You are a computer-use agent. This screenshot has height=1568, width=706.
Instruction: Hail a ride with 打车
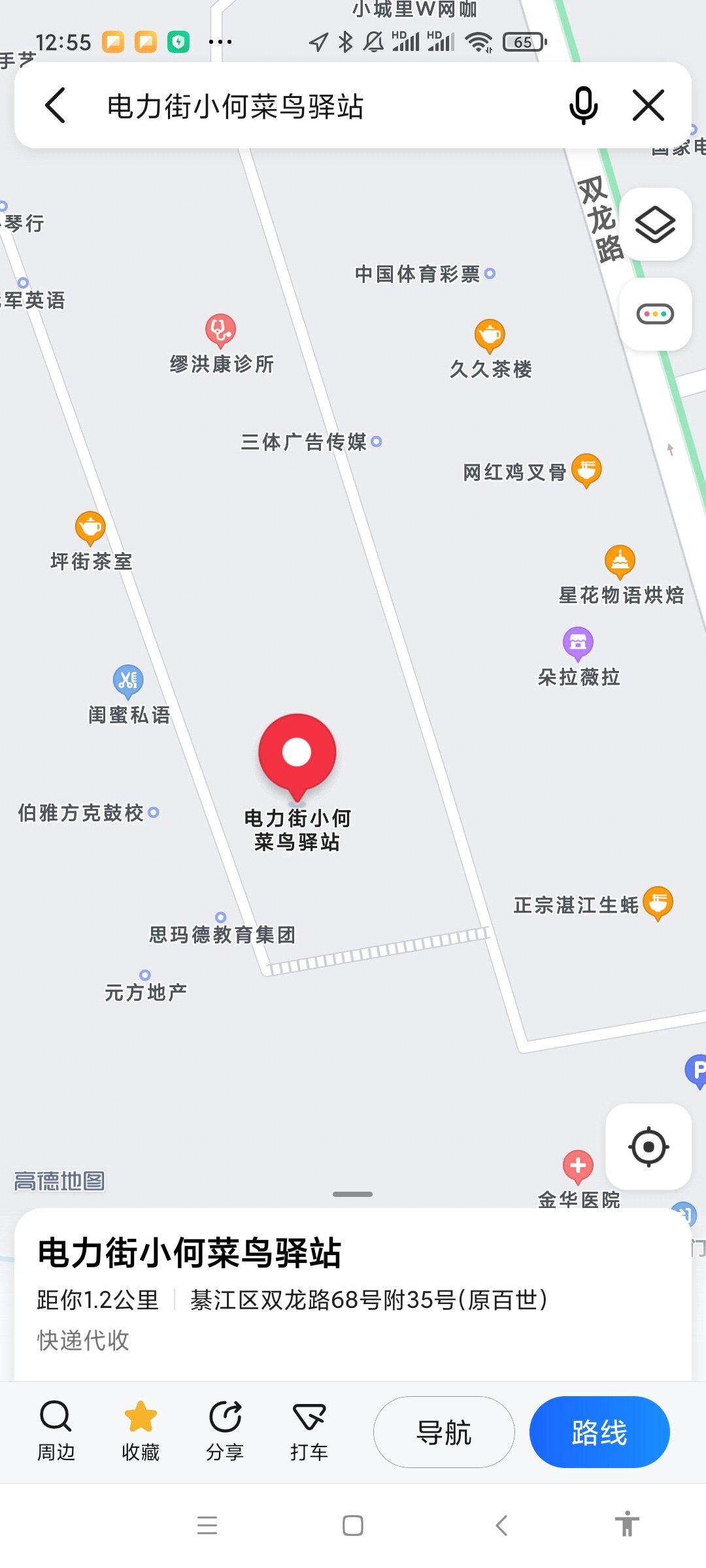[309, 1431]
